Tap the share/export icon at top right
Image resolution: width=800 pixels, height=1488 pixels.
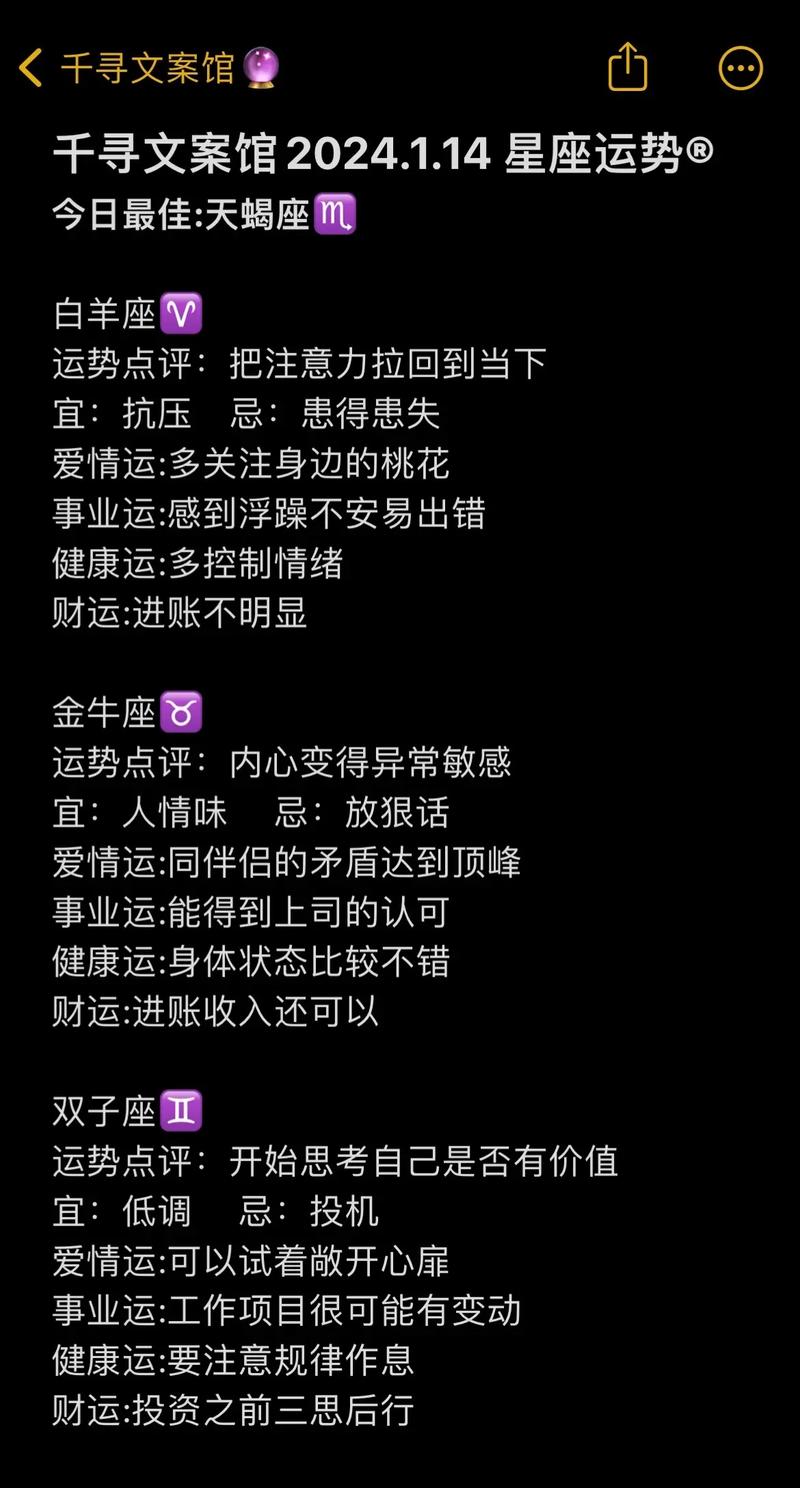(627, 67)
